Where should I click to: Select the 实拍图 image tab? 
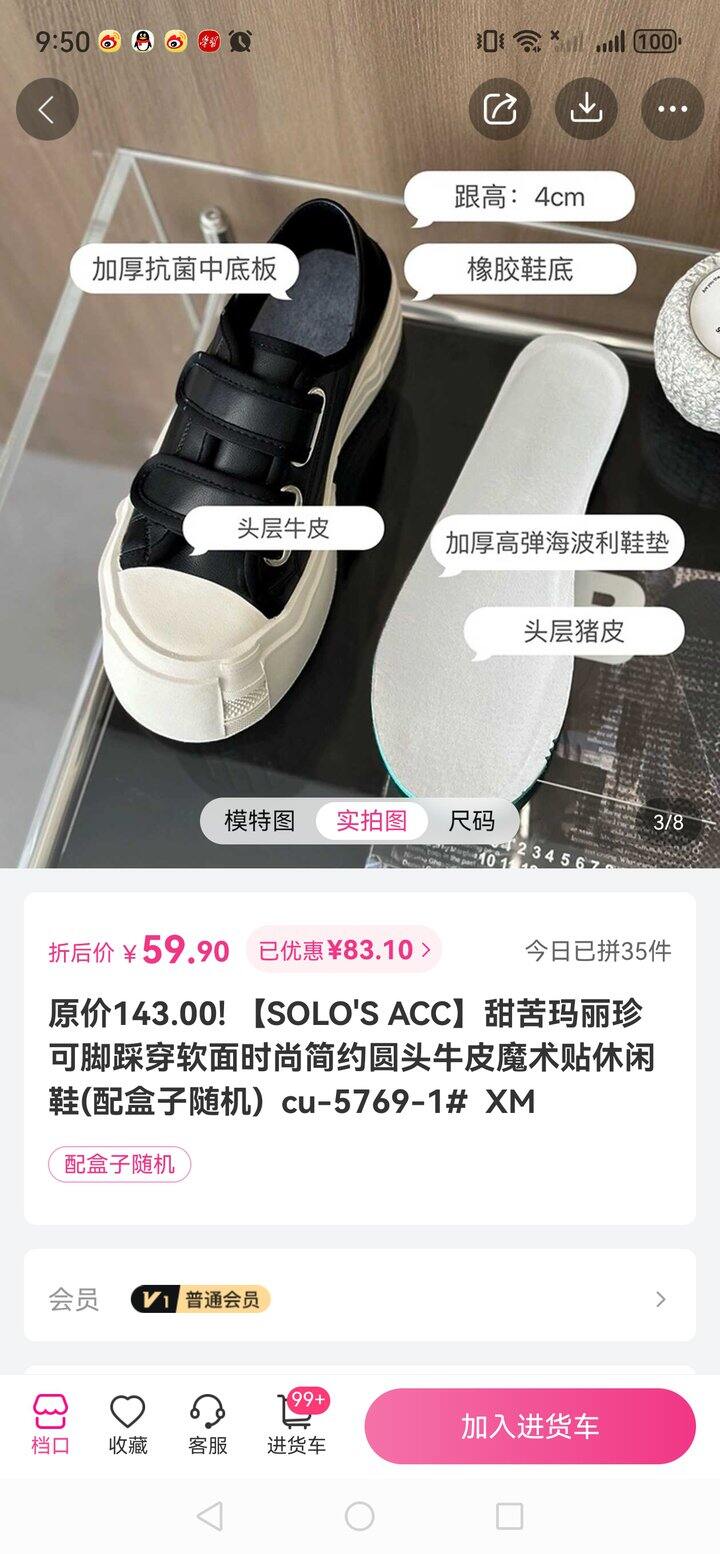click(371, 821)
